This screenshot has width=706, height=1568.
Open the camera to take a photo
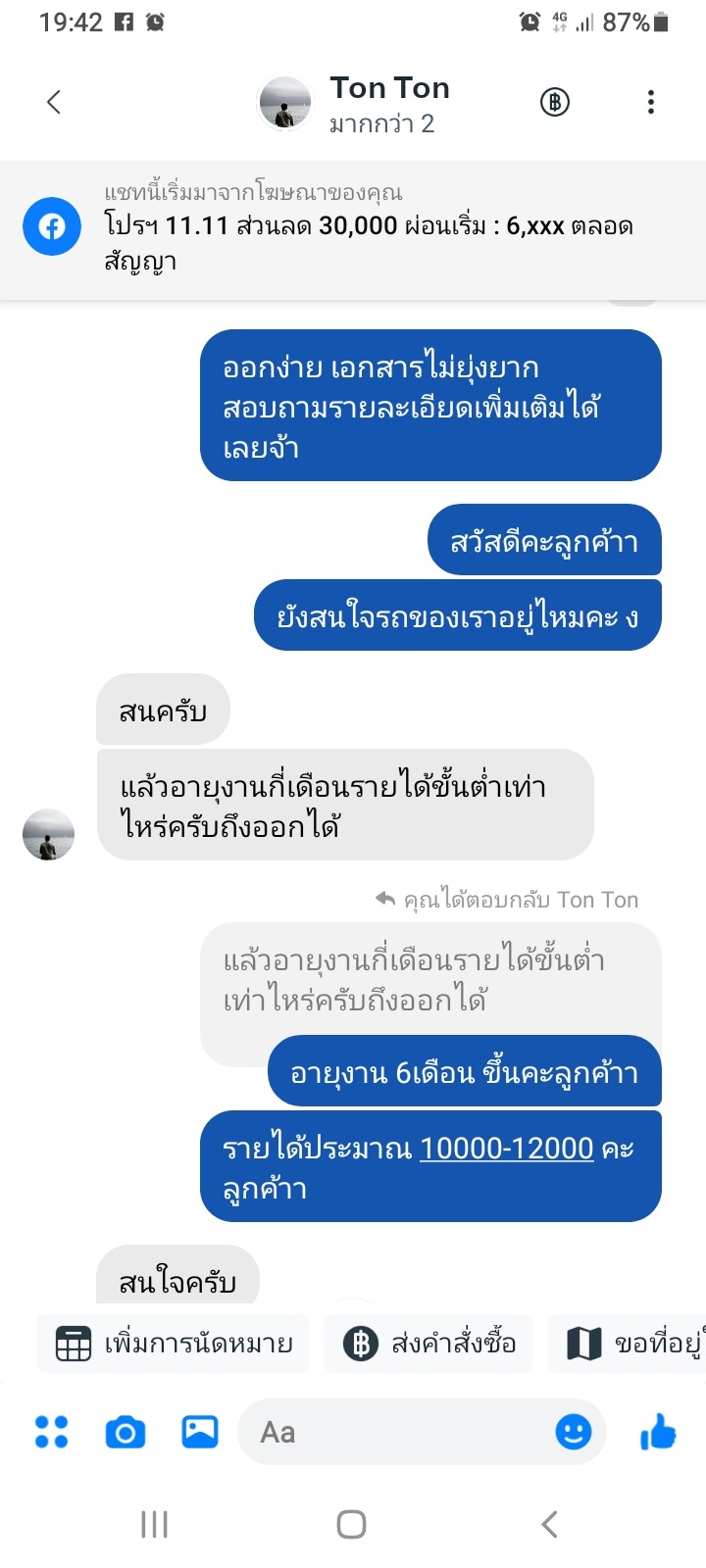click(126, 1433)
